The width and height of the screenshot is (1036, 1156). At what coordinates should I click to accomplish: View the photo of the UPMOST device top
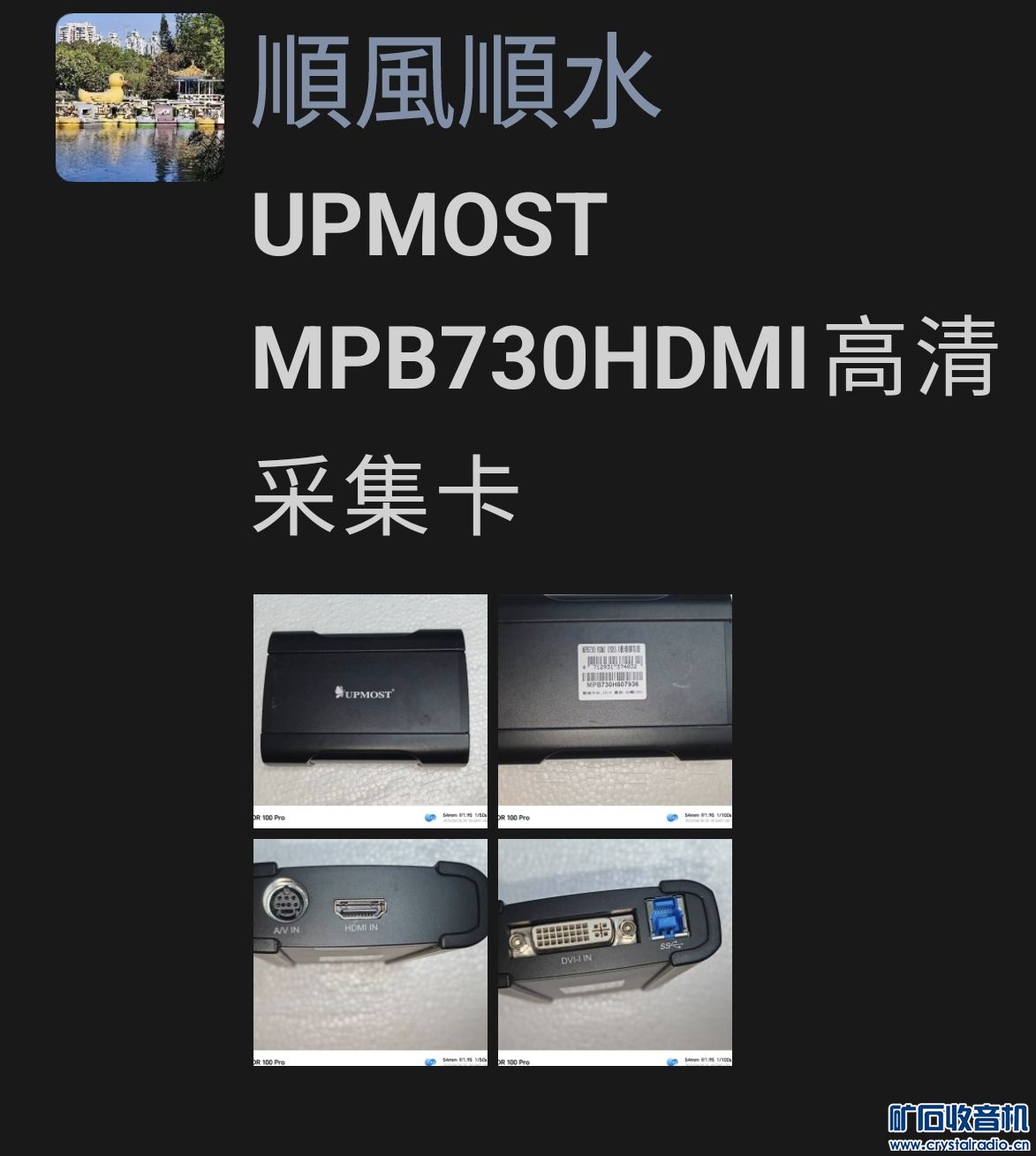370,710
